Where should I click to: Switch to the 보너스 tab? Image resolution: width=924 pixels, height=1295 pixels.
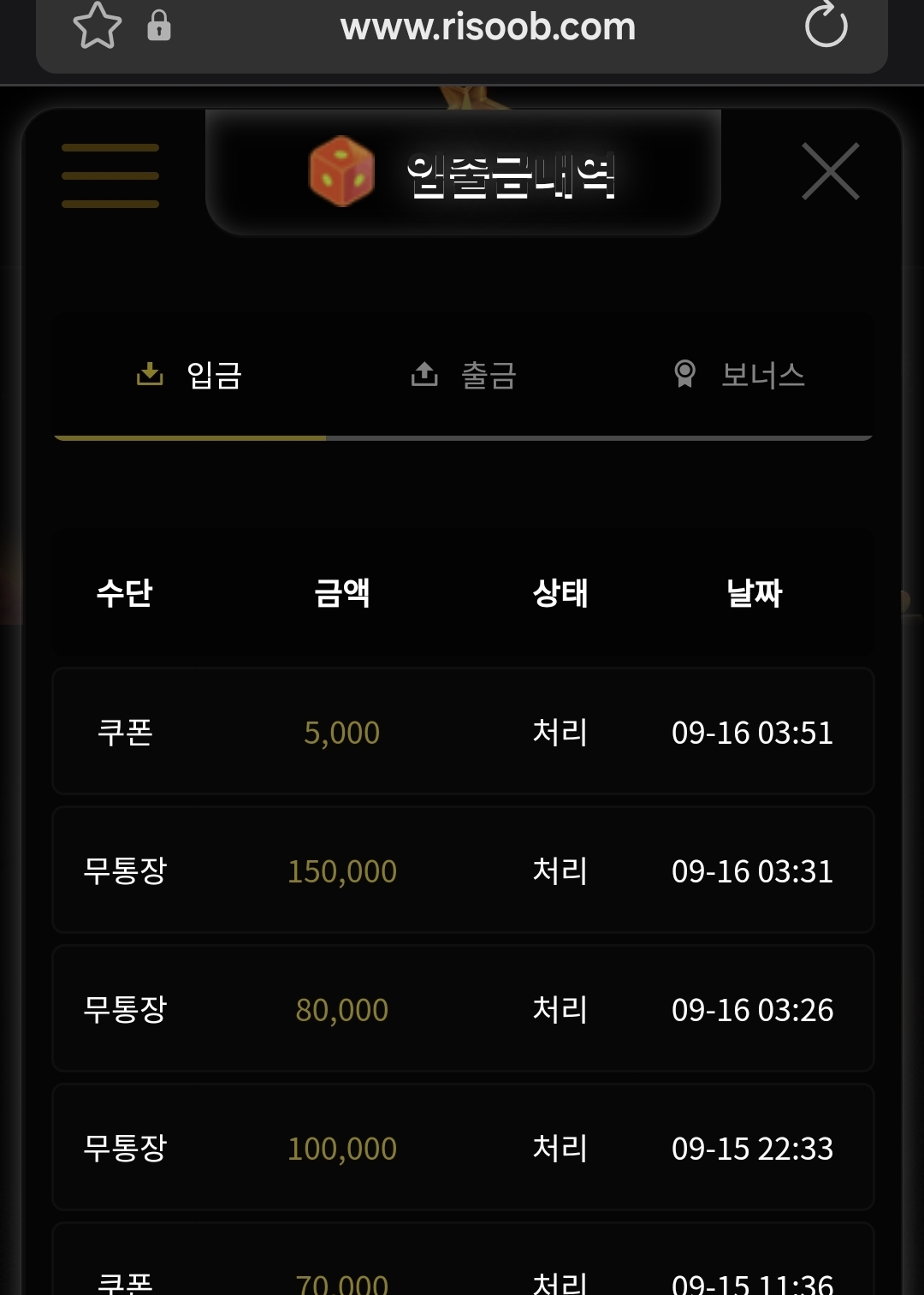click(740, 375)
